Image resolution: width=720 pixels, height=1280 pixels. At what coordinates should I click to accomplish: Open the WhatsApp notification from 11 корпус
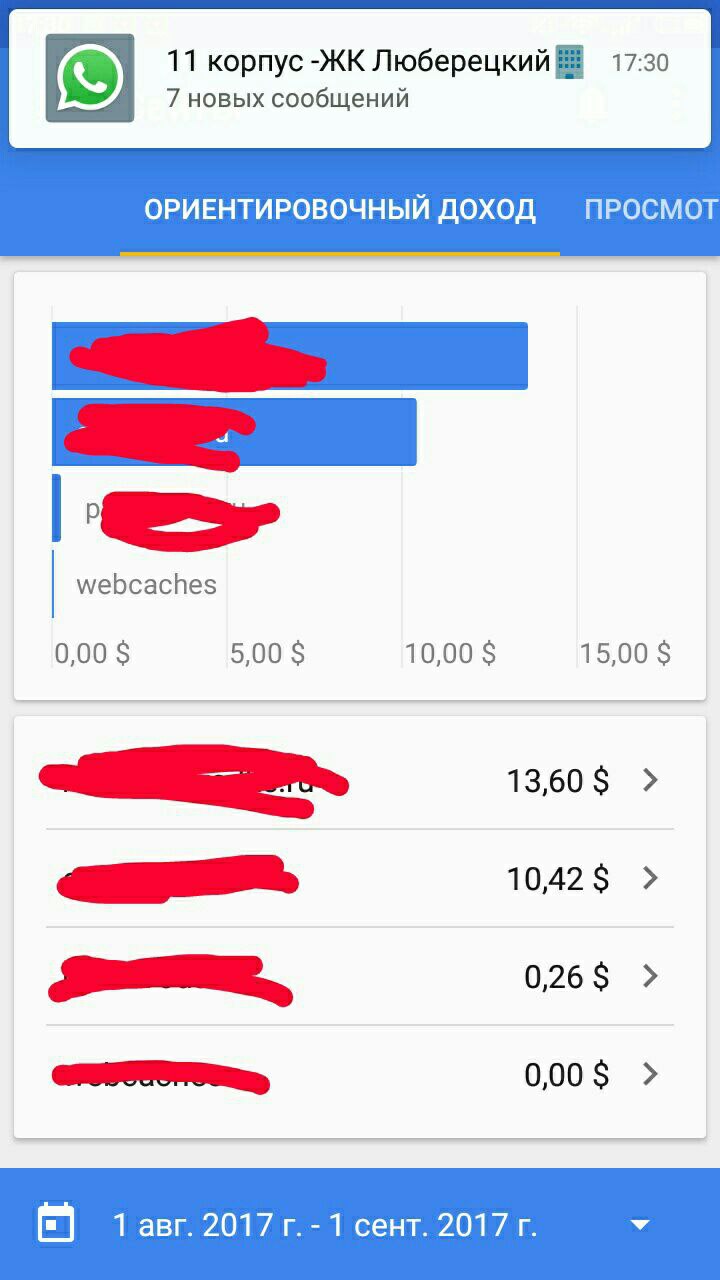coord(360,82)
